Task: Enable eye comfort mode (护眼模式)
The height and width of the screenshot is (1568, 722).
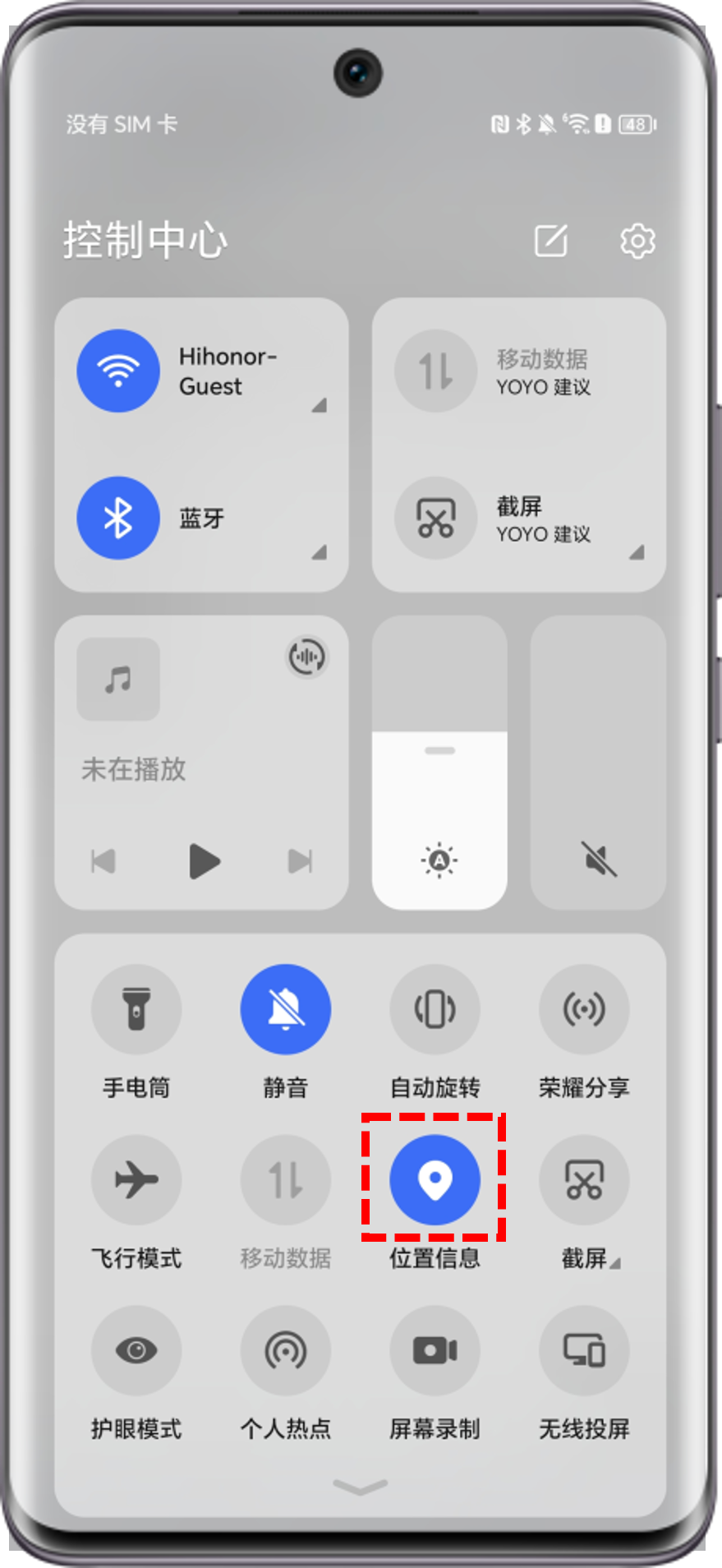Action: click(x=136, y=1350)
